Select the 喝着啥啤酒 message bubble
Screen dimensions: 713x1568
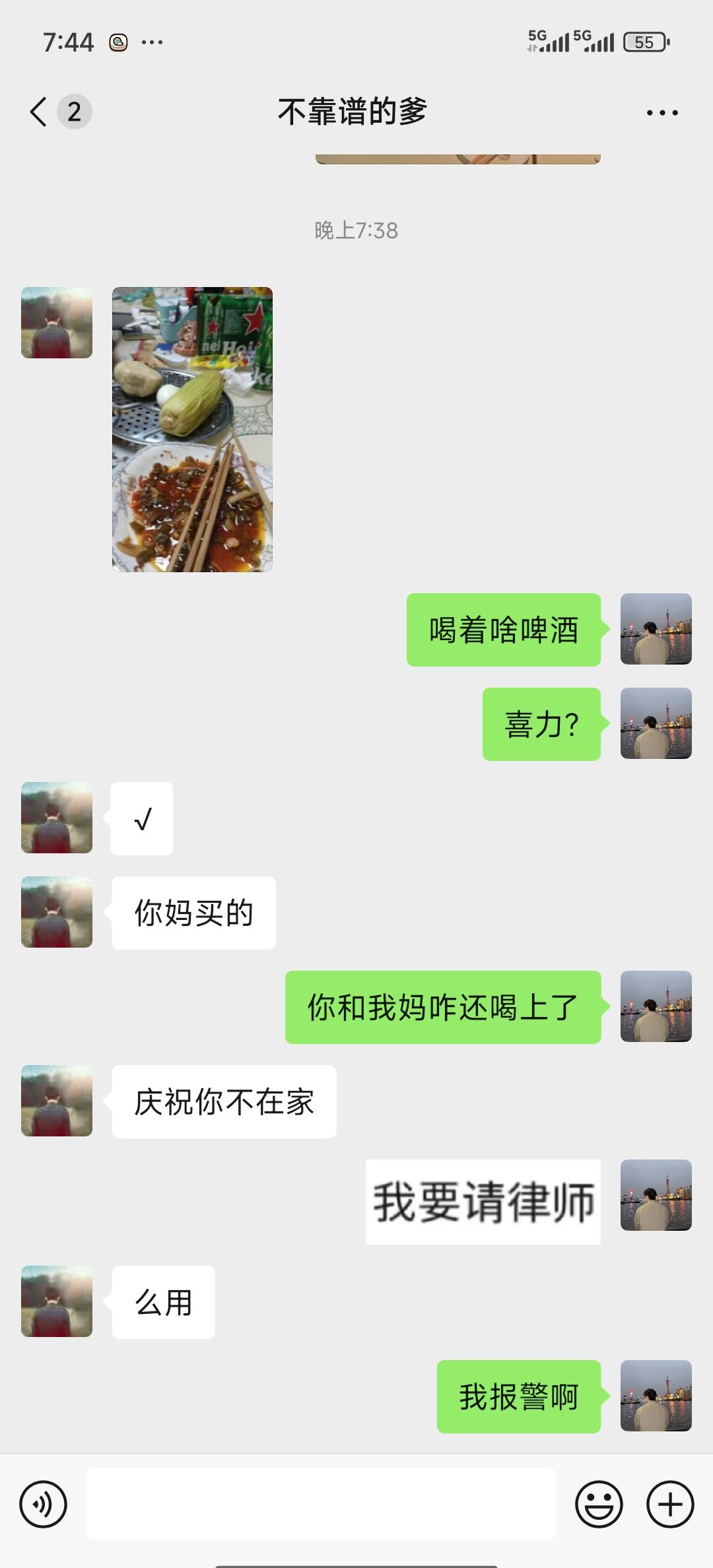504,630
